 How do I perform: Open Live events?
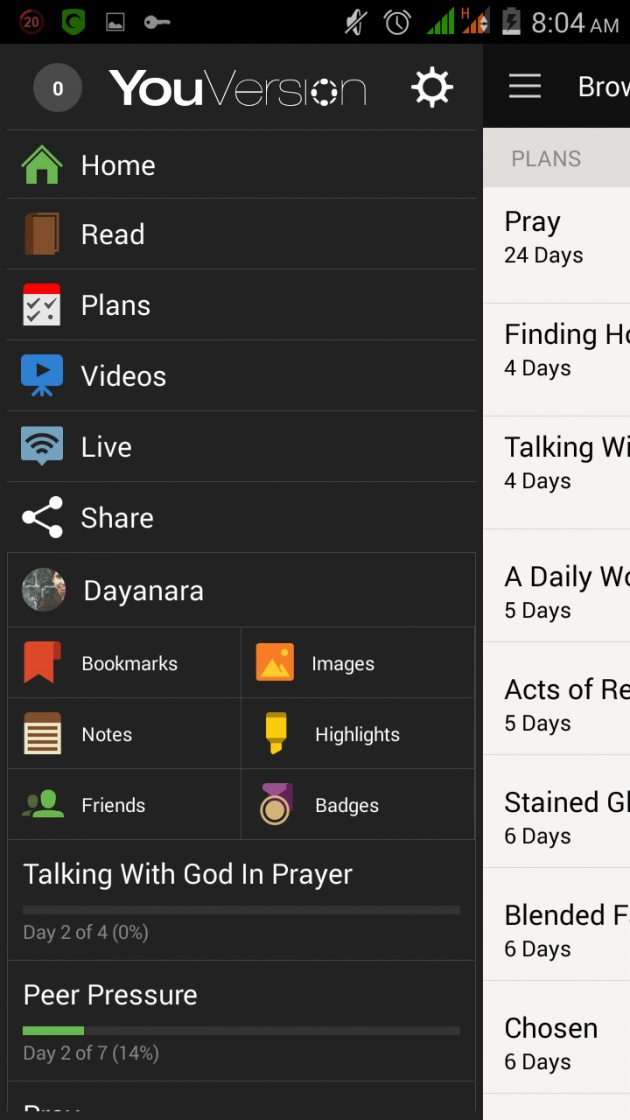241,446
